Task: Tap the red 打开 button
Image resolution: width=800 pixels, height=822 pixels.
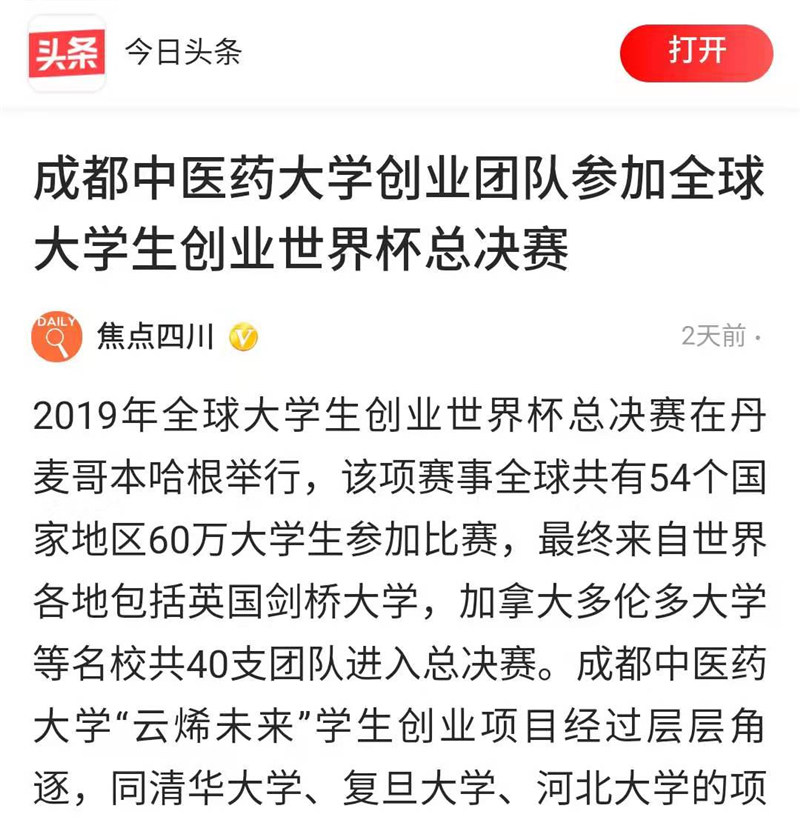Action: pos(696,53)
